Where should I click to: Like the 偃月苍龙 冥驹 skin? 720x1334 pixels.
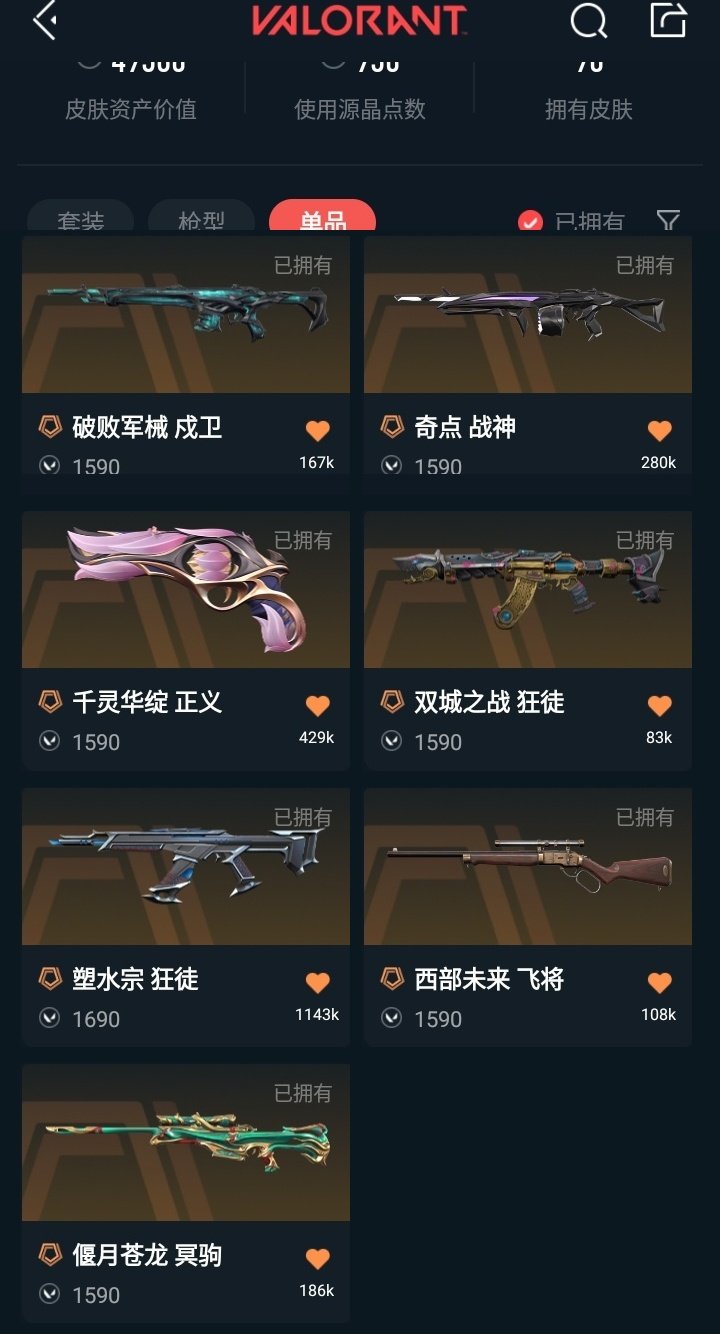tap(317, 1259)
